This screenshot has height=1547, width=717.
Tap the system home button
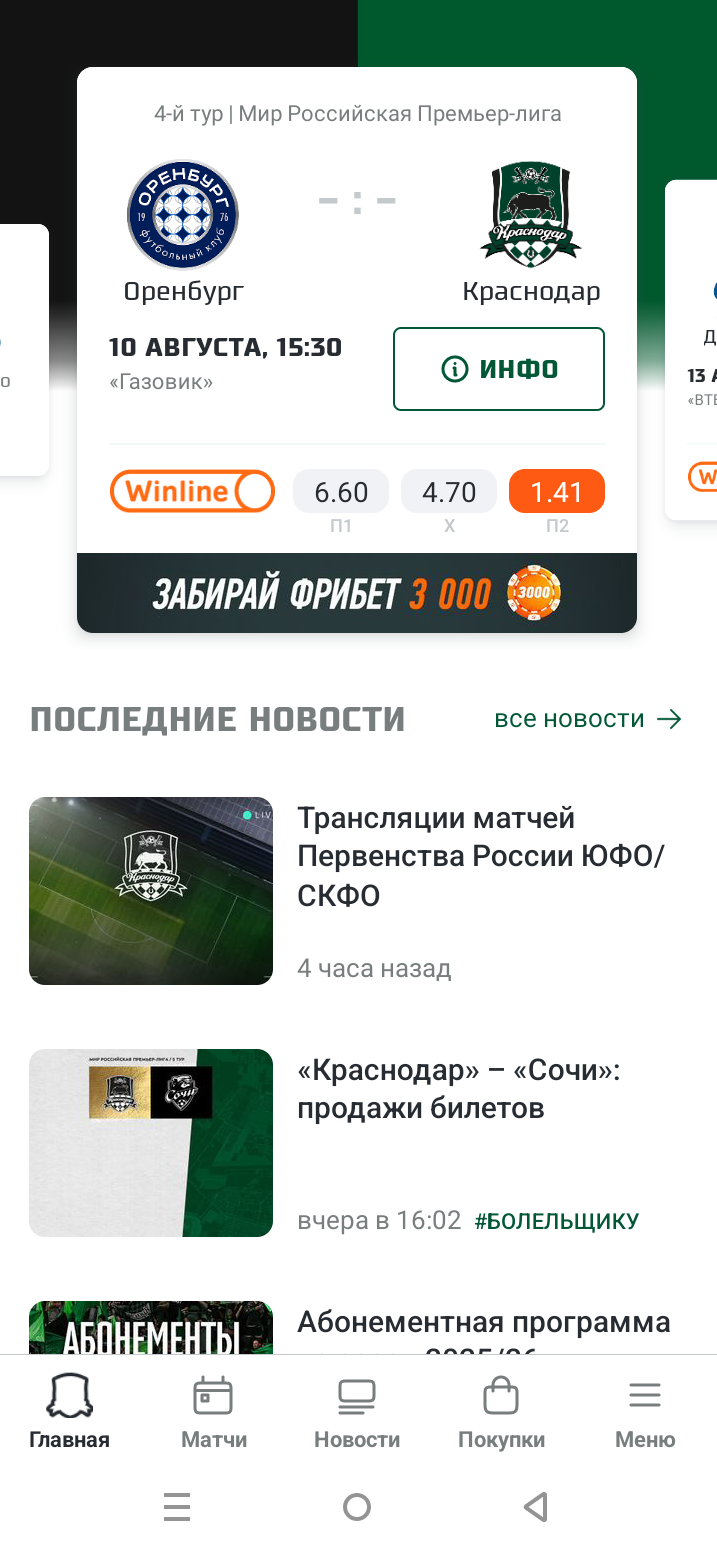pos(357,1507)
